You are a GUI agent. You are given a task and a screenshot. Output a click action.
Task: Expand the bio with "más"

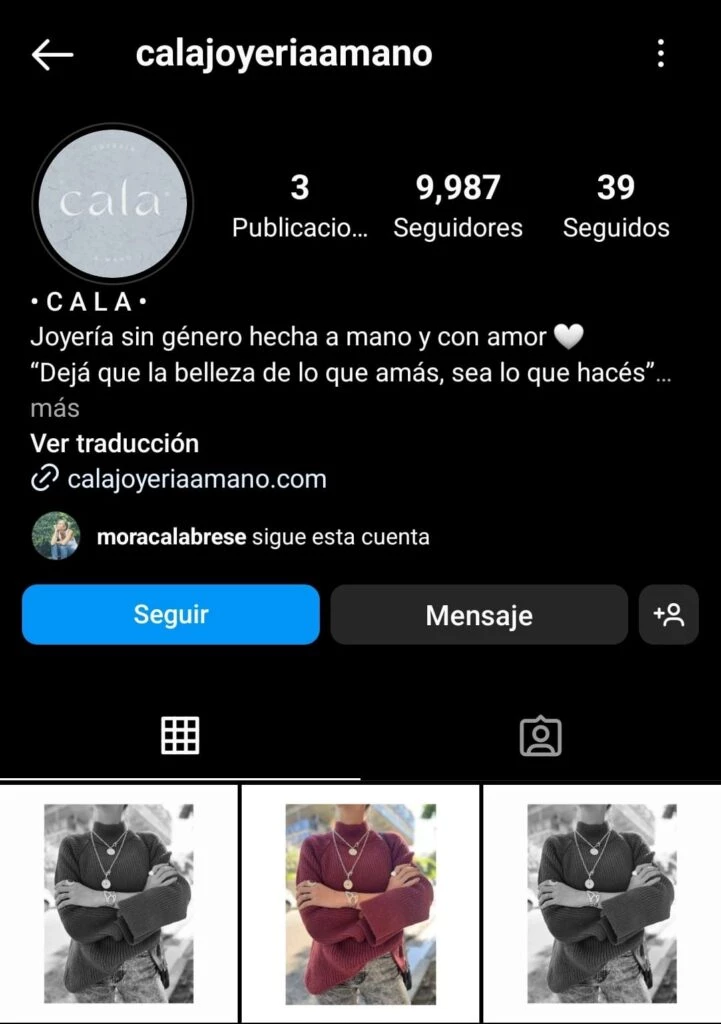[x=55, y=408]
